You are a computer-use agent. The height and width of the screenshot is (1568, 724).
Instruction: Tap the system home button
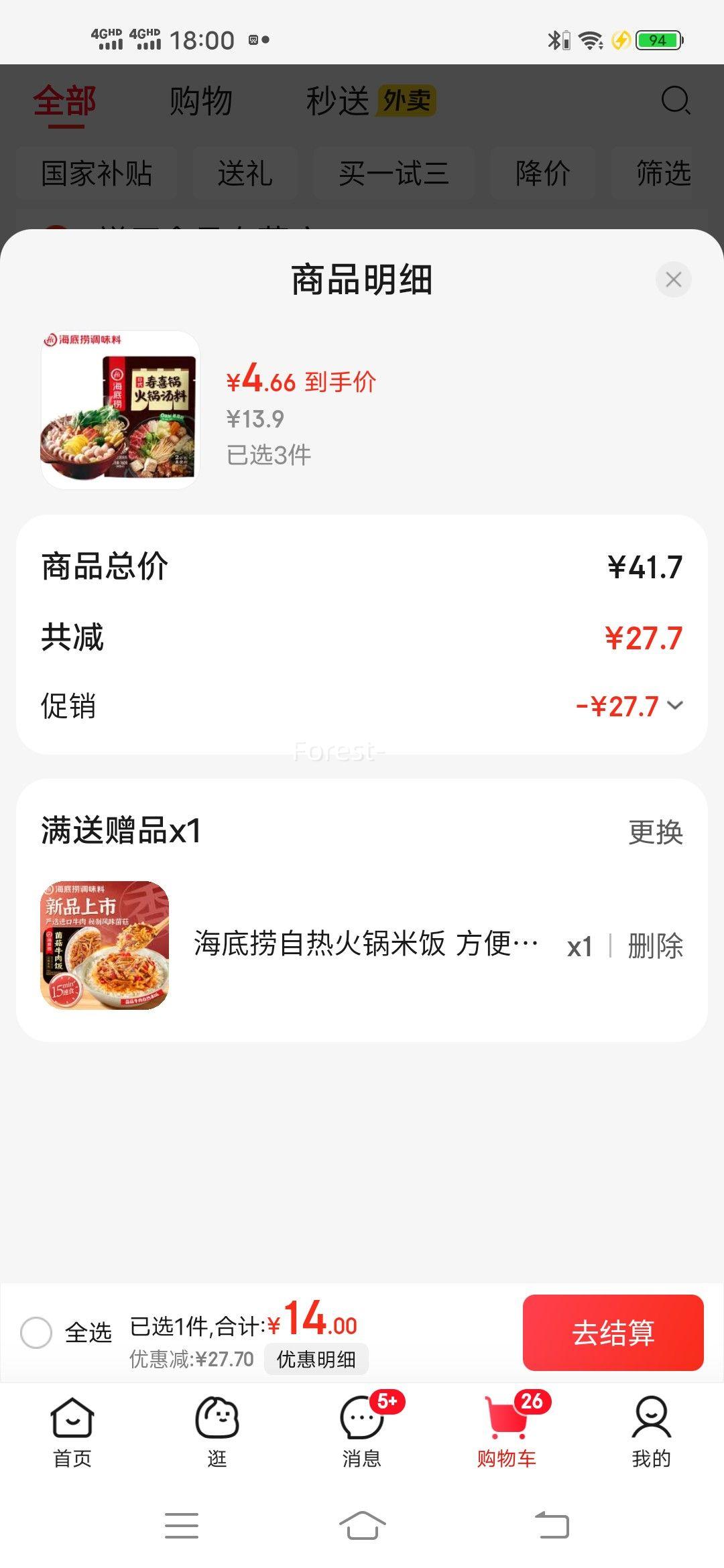362,1526
